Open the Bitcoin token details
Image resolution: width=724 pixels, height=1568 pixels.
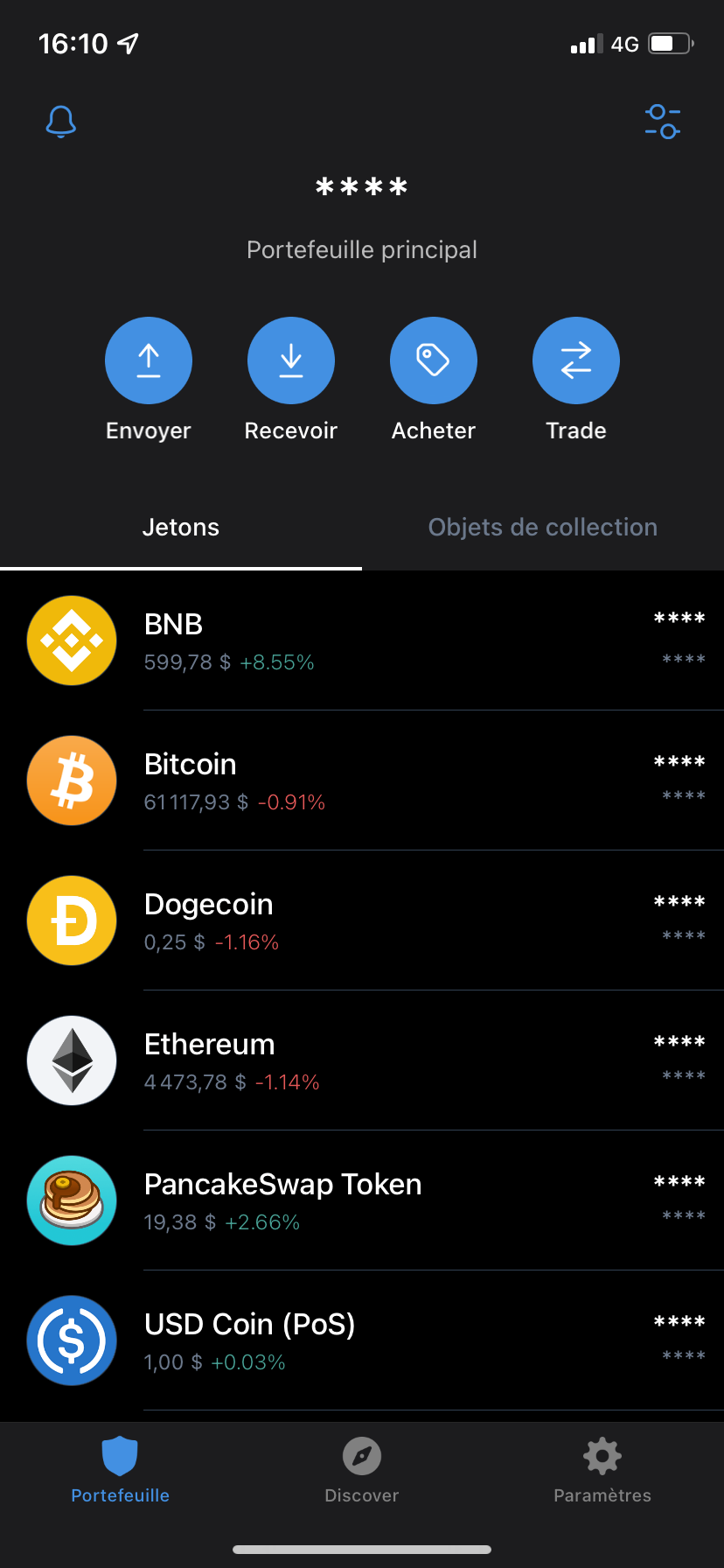(x=362, y=780)
